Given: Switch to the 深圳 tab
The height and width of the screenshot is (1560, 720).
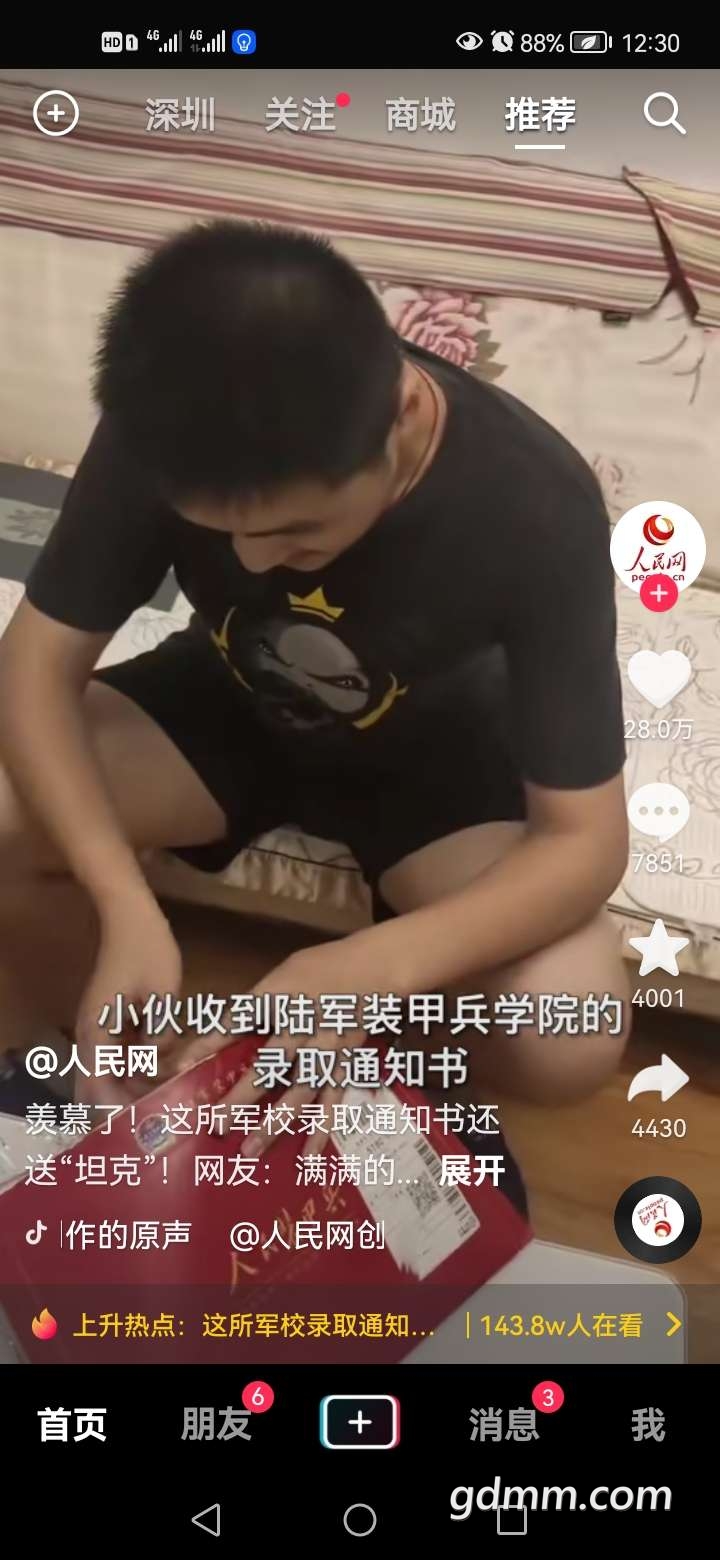Looking at the screenshot, I should 180,116.
